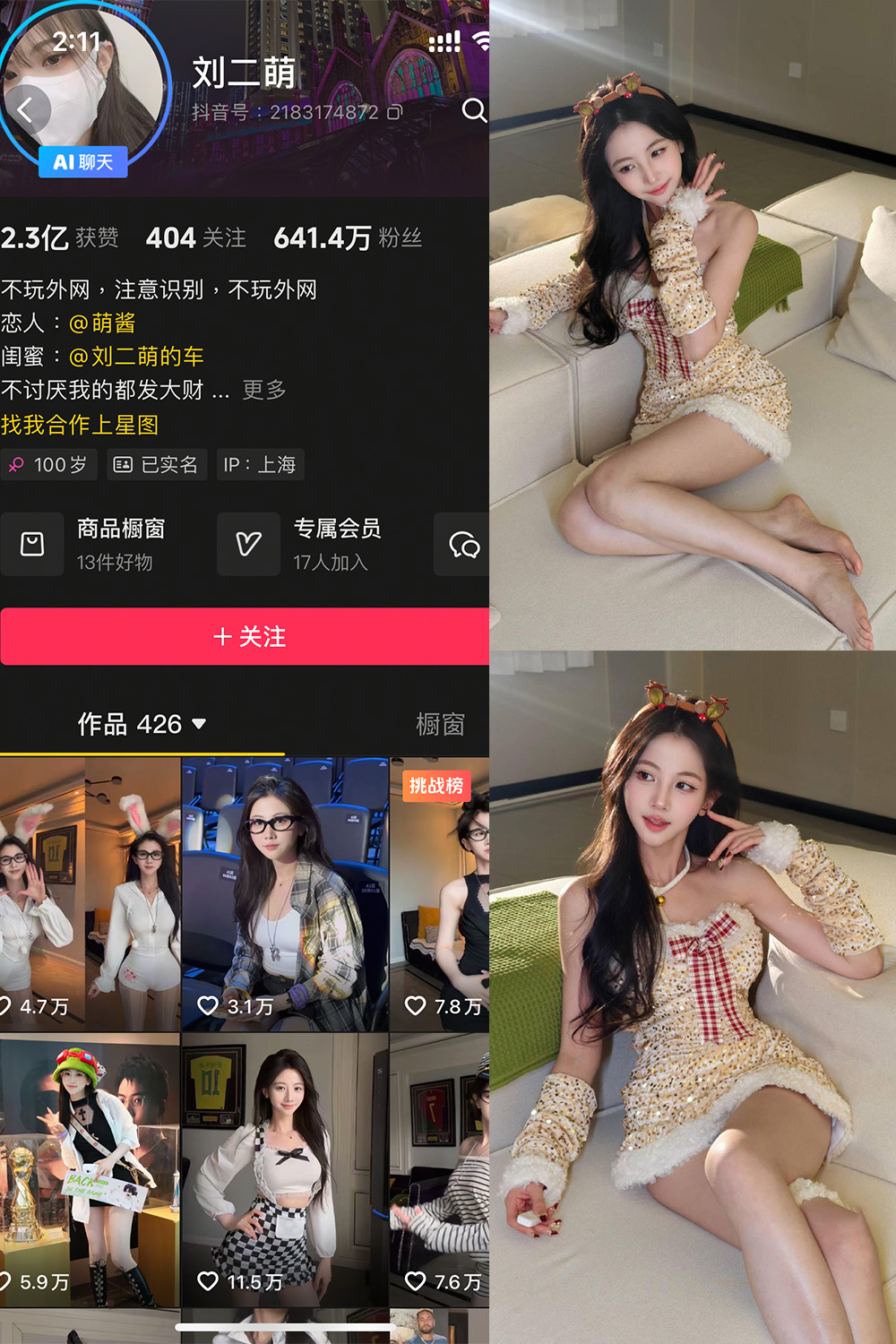Screen dimensions: 896x1344
Task: Tap the red +关注 follow button
Action: click(244, 636)
